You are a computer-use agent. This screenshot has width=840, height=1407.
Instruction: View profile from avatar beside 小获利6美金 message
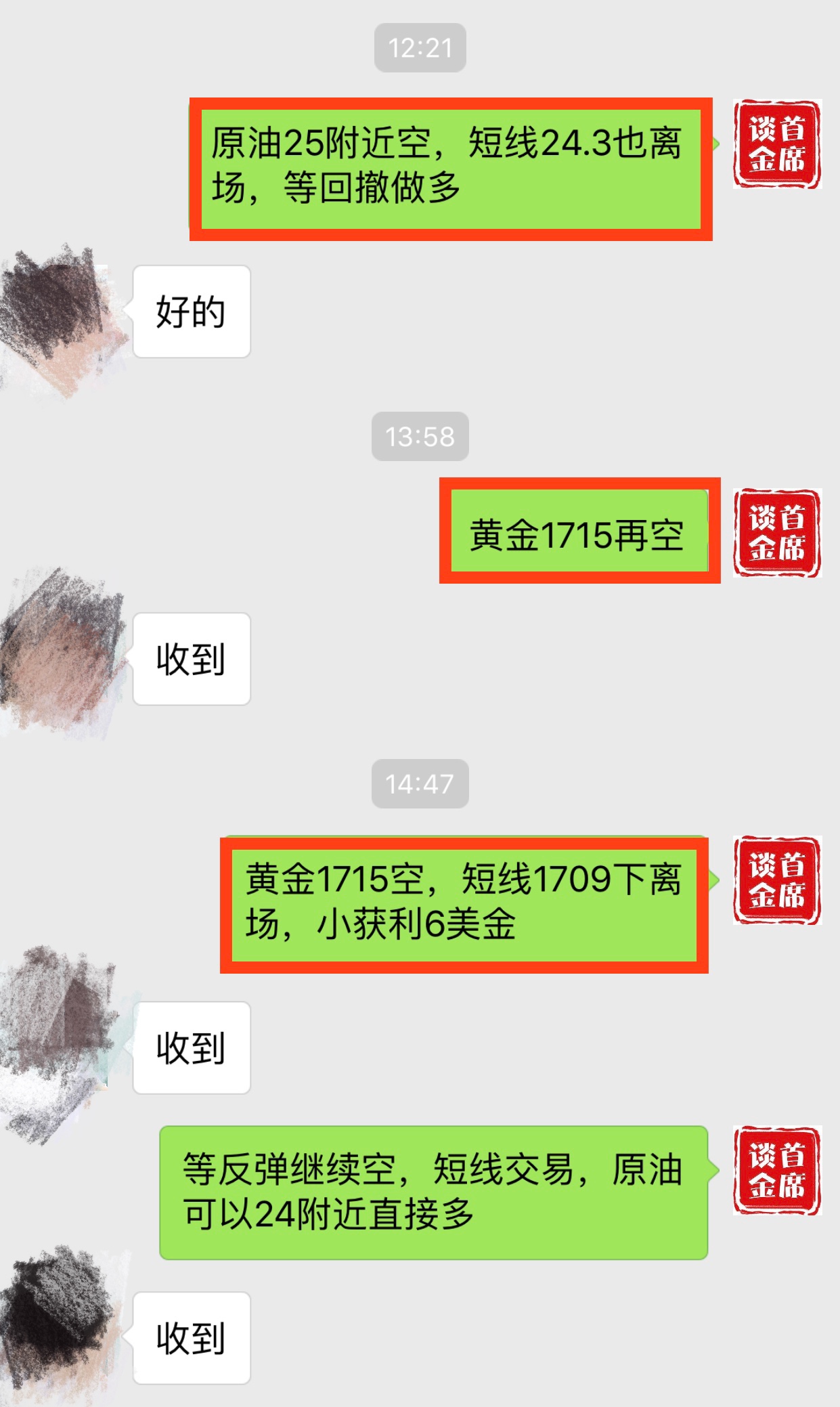776,880
